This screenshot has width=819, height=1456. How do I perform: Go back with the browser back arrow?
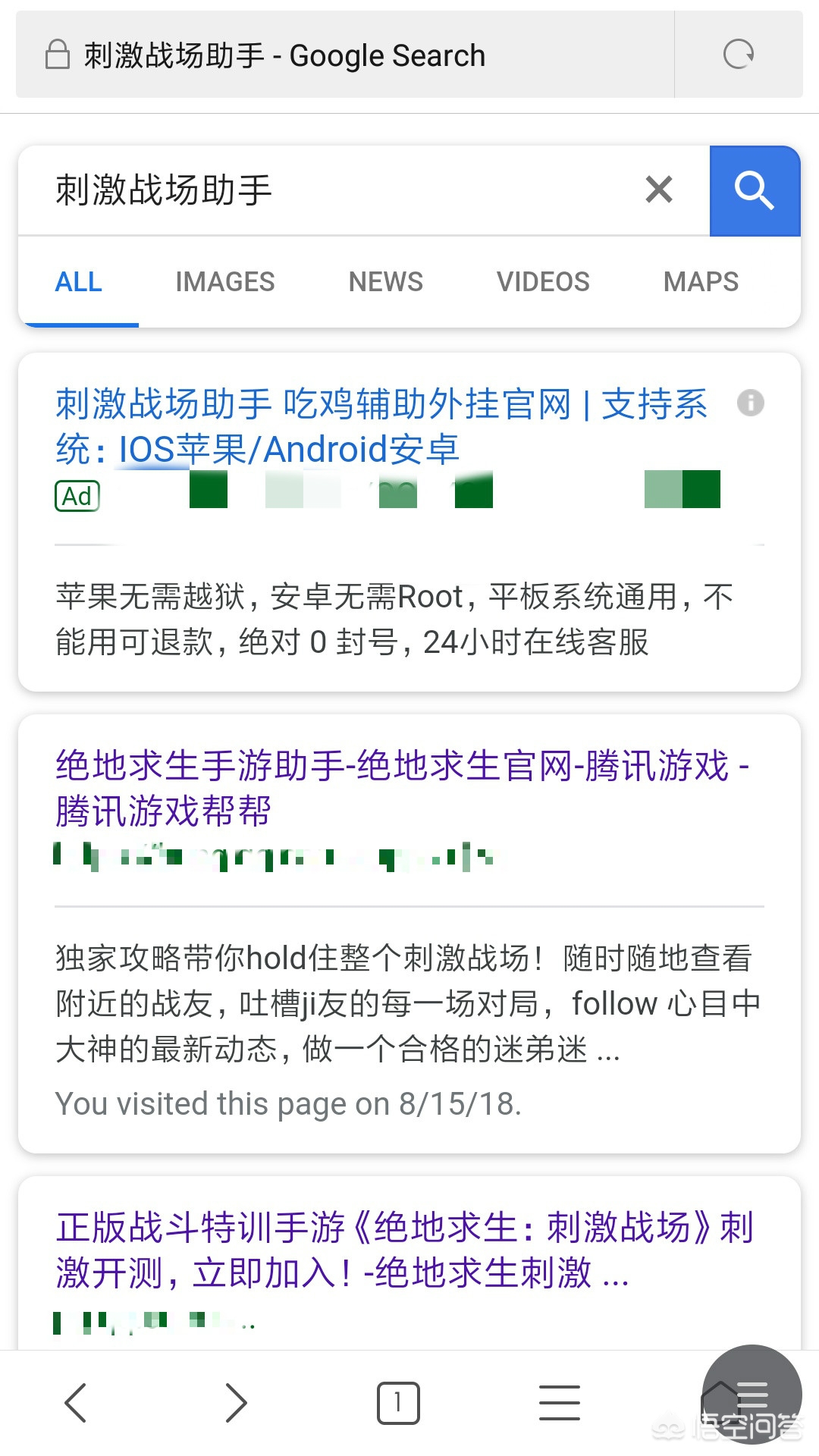[x=76, y=1402]
